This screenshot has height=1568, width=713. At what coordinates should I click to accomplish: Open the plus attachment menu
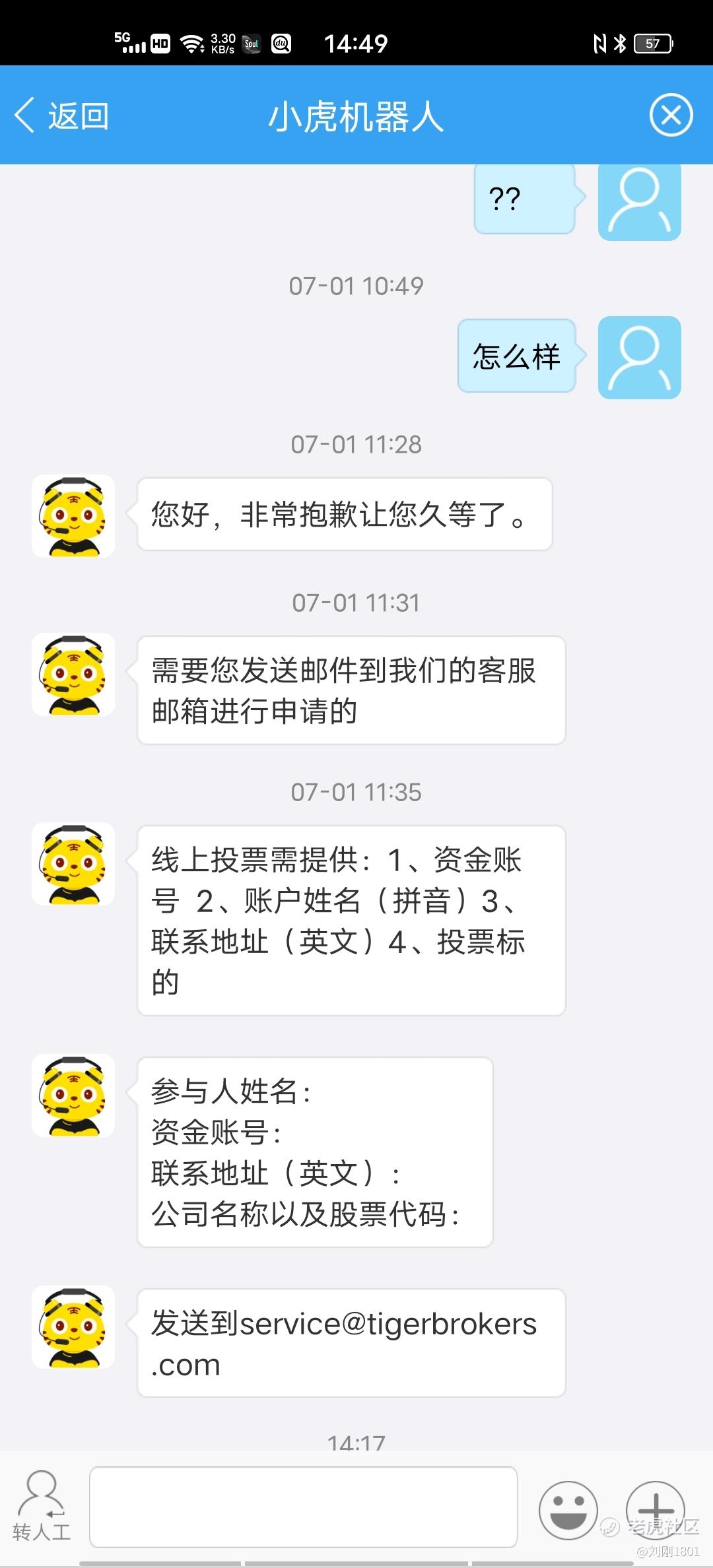point(655,1509)
